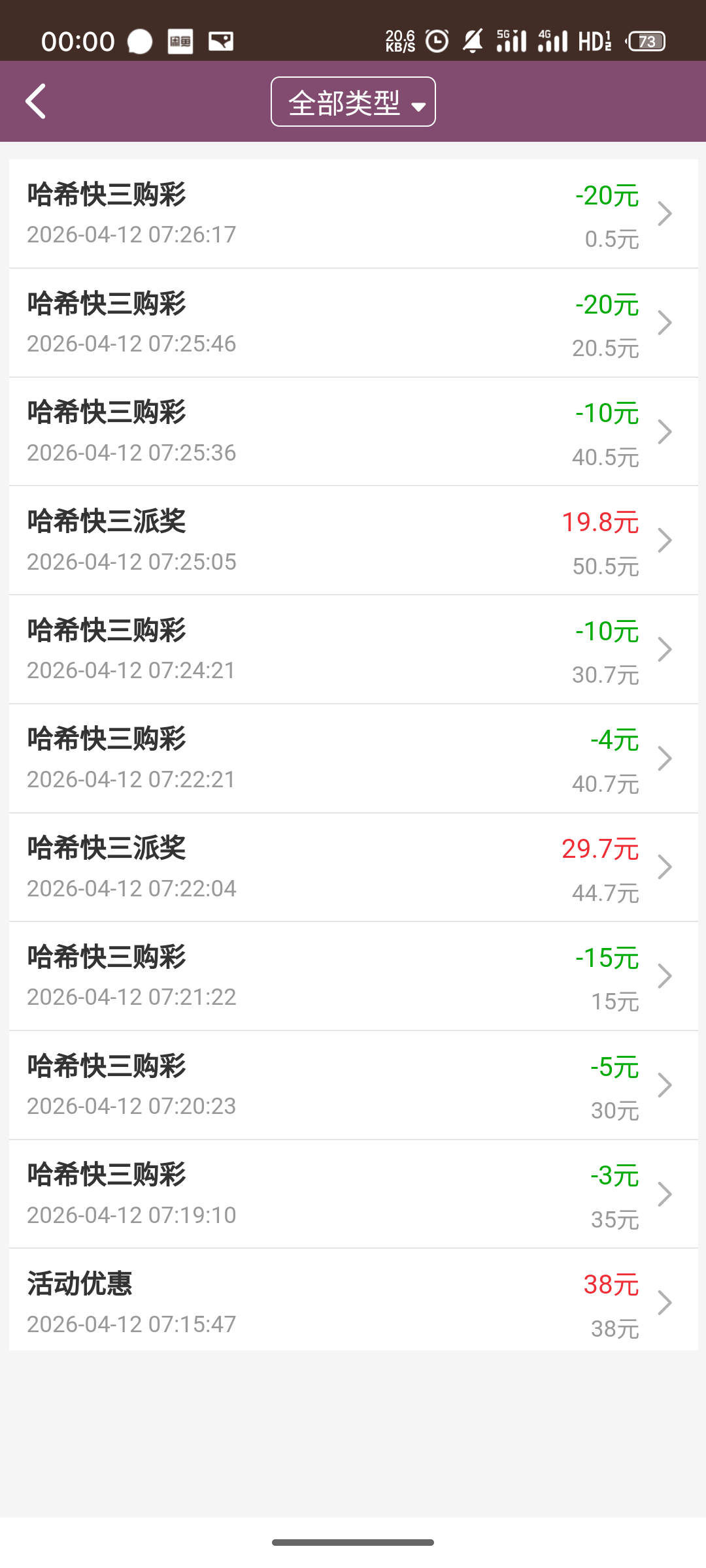
Task: Tap the 07:22:21 -4元 purchase row
Action: coord(353,759)
